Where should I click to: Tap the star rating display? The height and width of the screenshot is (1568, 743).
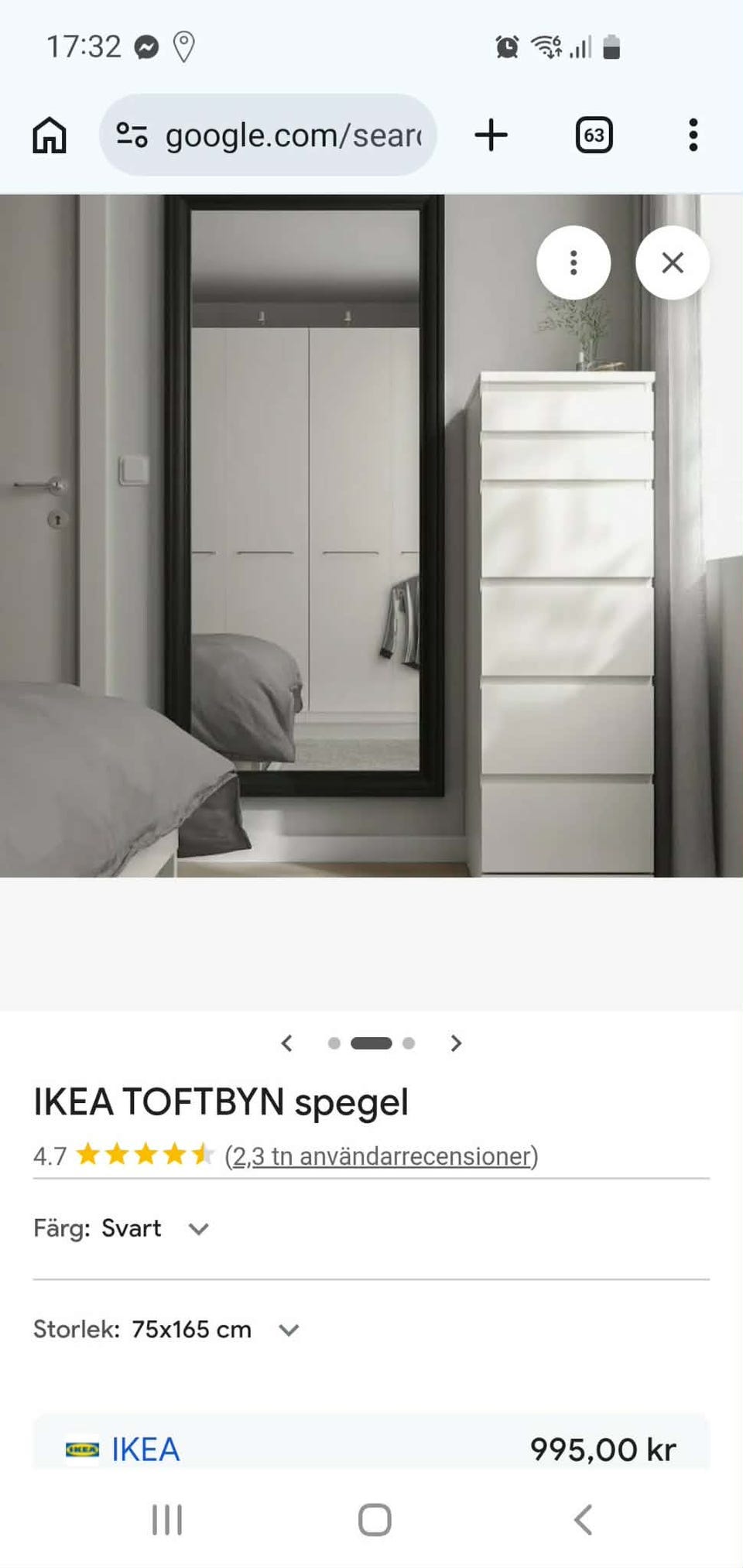[142, 1155]
